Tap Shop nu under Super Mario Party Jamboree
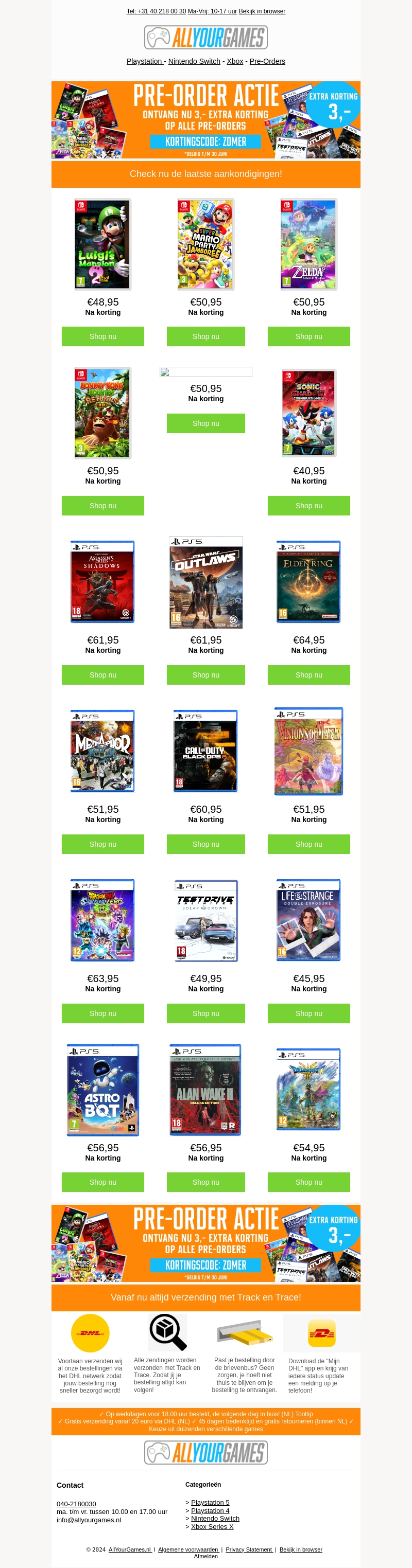The image size is (412, 1568). [x=206, y=336]
